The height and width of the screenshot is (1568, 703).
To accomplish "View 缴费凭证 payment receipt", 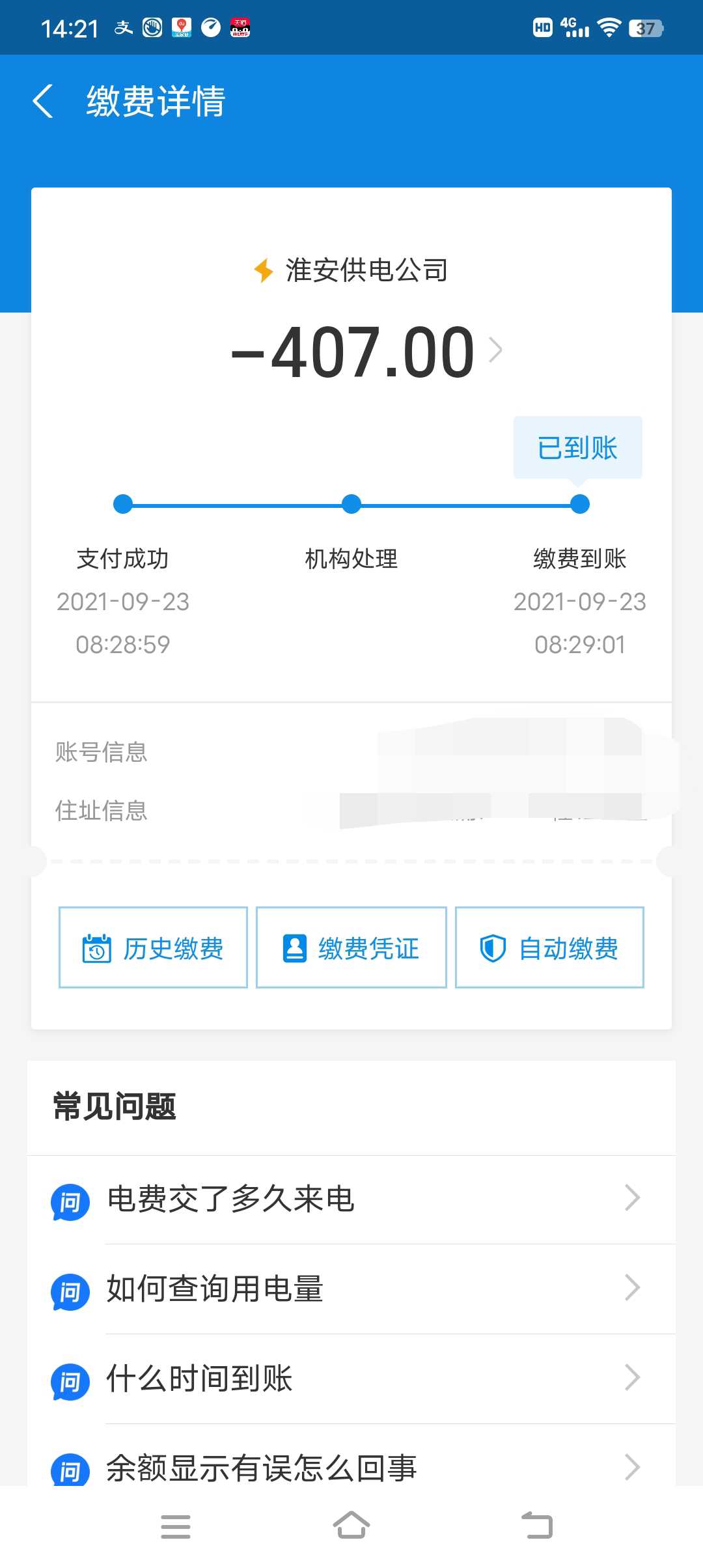I will [x=351, y=947].
